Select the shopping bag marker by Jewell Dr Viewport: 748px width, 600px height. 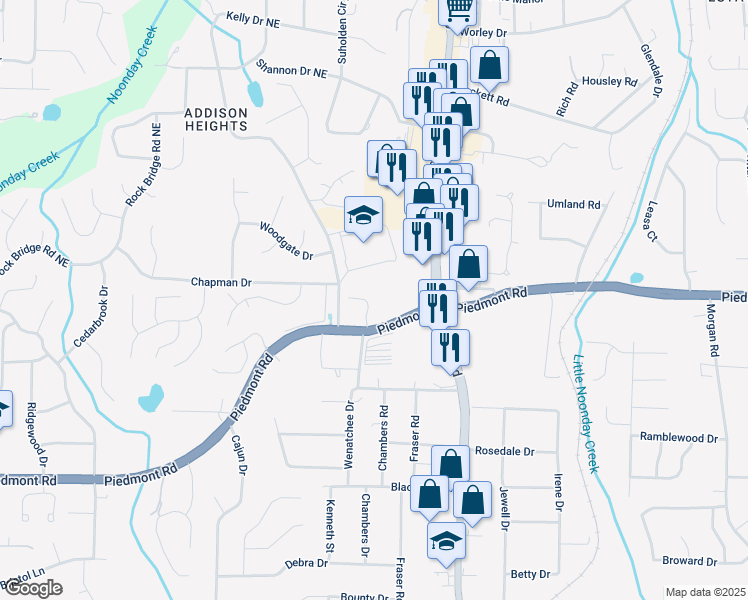click(472, 499)
